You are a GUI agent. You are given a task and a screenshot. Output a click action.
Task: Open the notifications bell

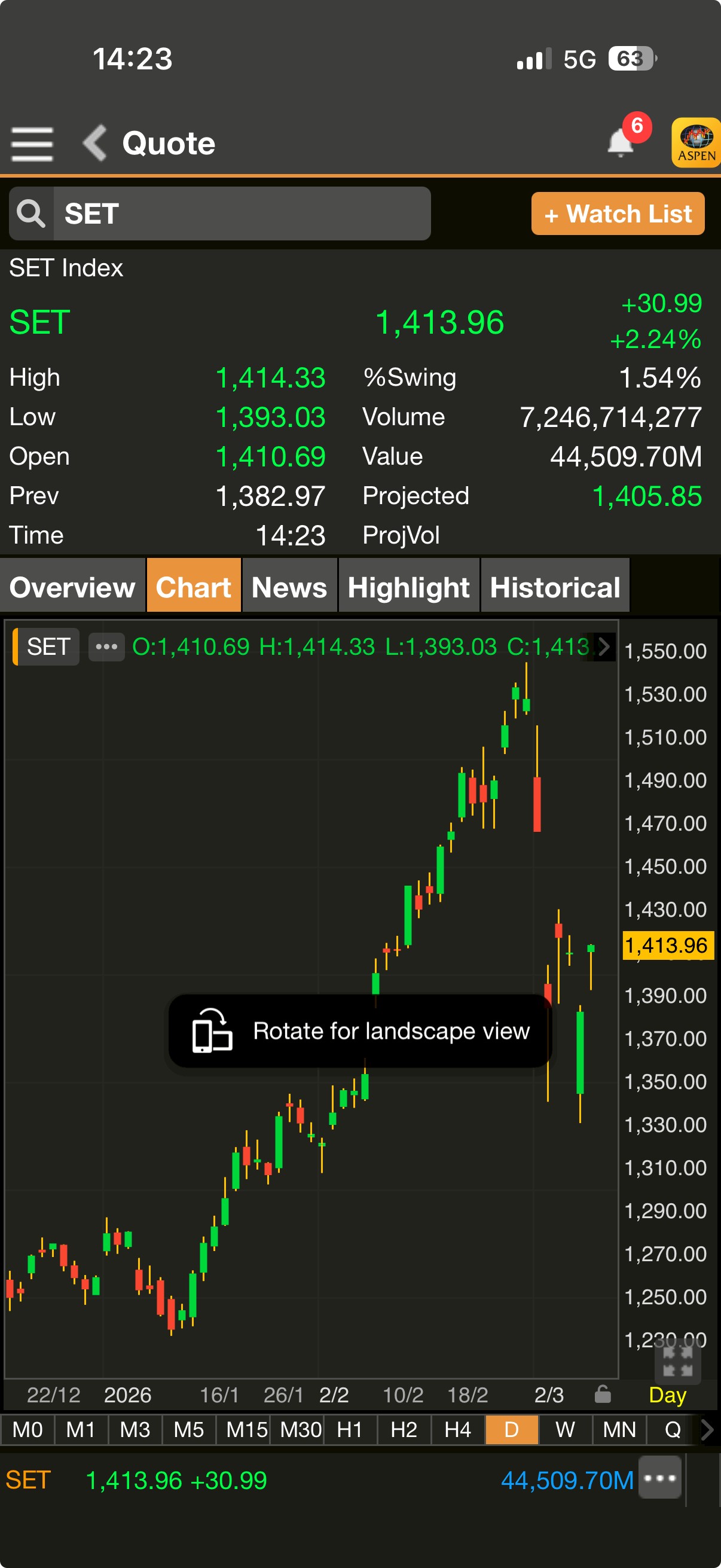tap(621, 142)
